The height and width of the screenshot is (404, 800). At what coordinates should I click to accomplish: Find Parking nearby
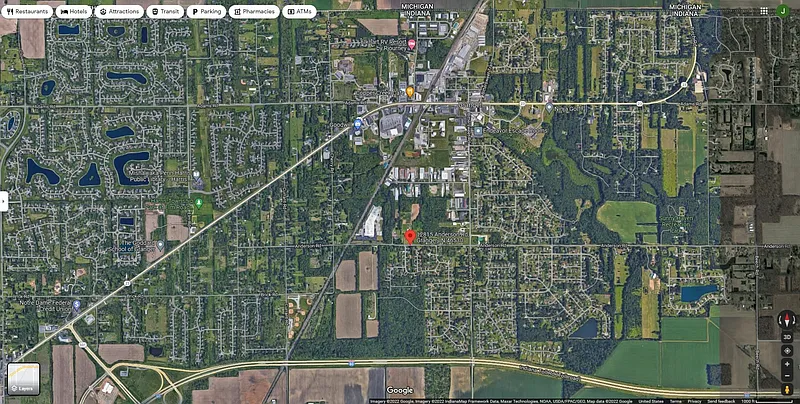tap(207, 11)
